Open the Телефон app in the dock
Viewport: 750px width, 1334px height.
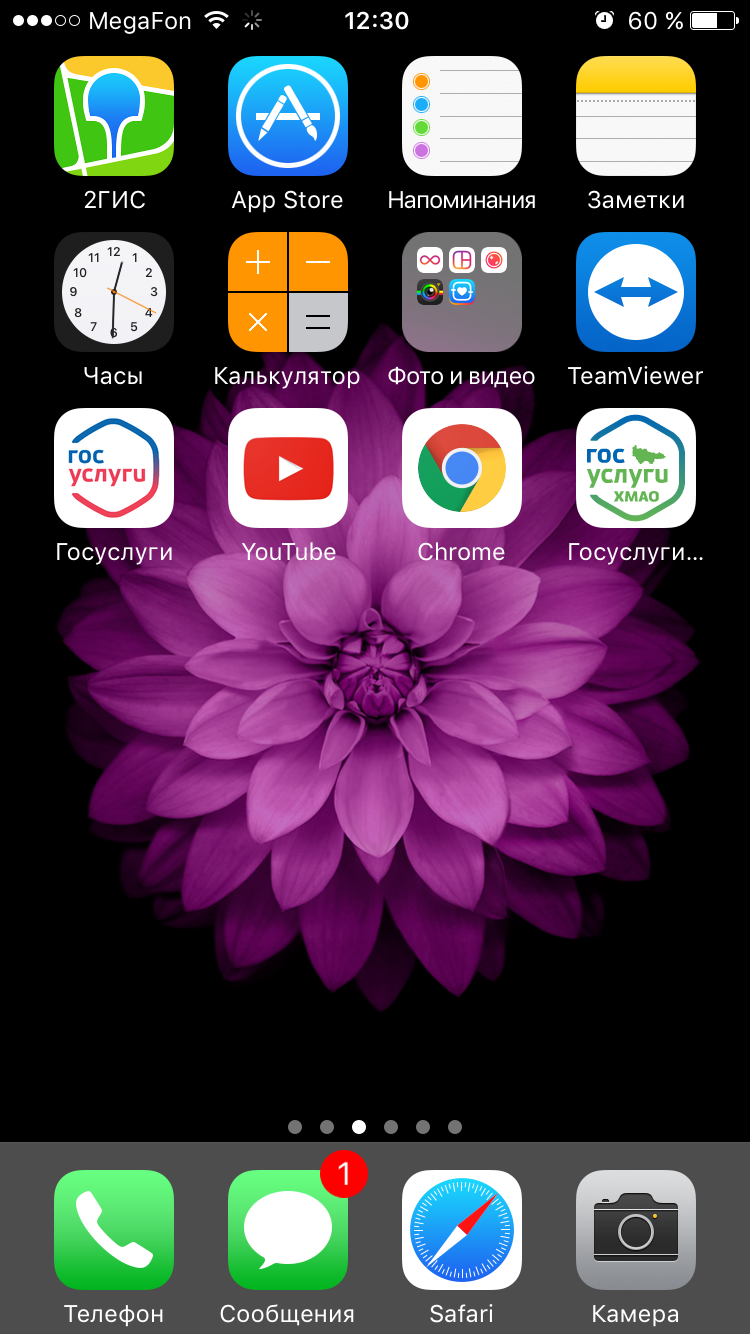coord(114,1230)
